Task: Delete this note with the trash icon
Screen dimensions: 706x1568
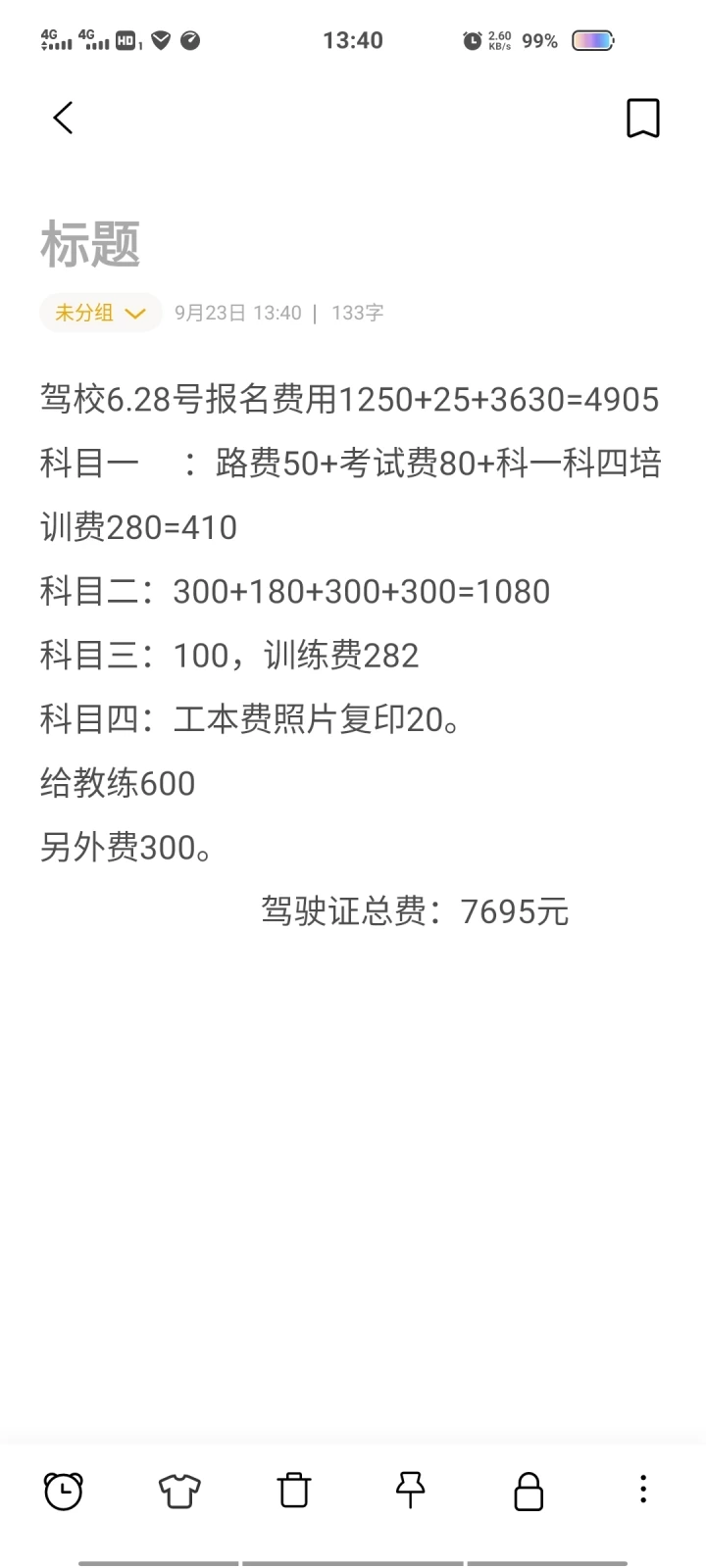Action: point(294,1490)
